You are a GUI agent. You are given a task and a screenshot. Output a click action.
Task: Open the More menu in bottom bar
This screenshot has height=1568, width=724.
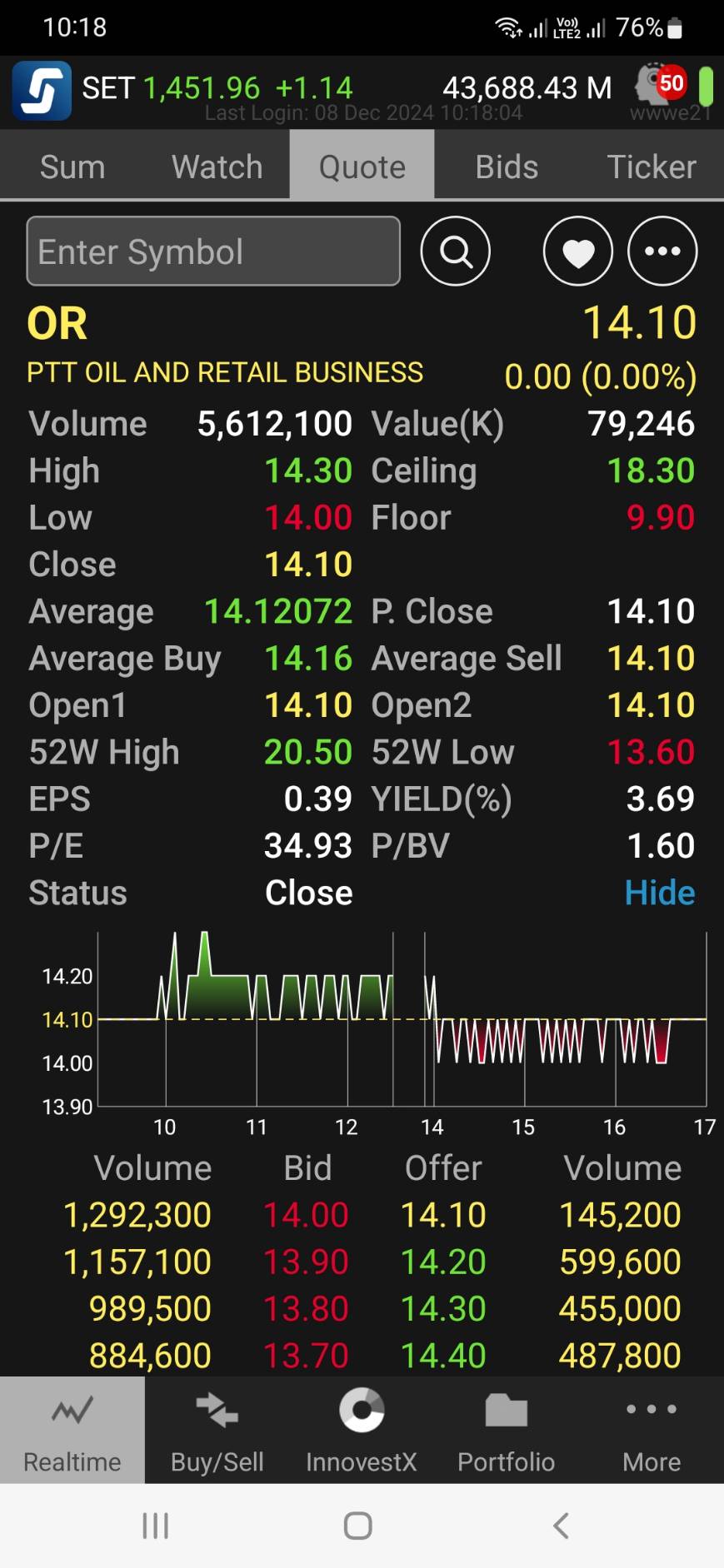pos(651,1431)
